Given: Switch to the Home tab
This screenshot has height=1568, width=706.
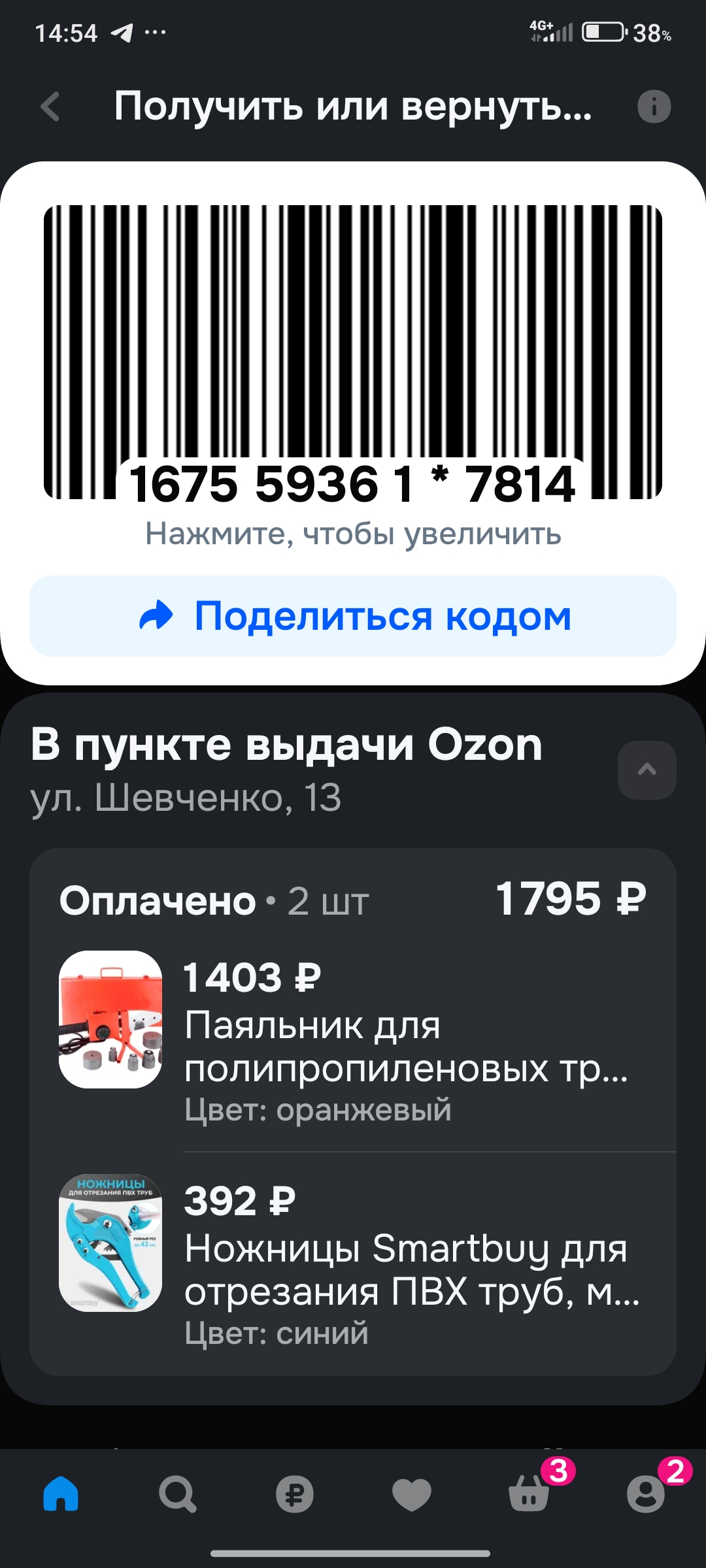Looking at the screenshot, I should pos(61,1494).
